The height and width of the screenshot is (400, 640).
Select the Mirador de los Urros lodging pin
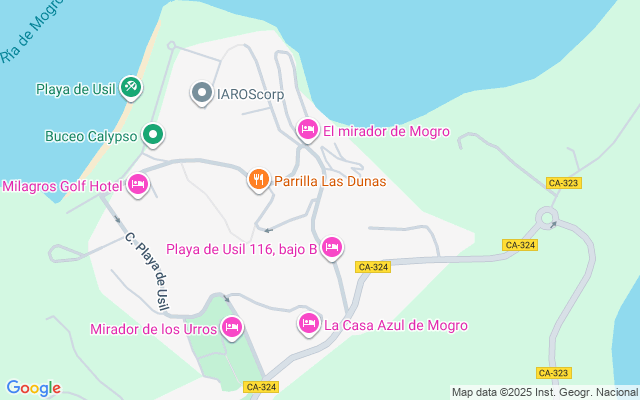(232, 327)
